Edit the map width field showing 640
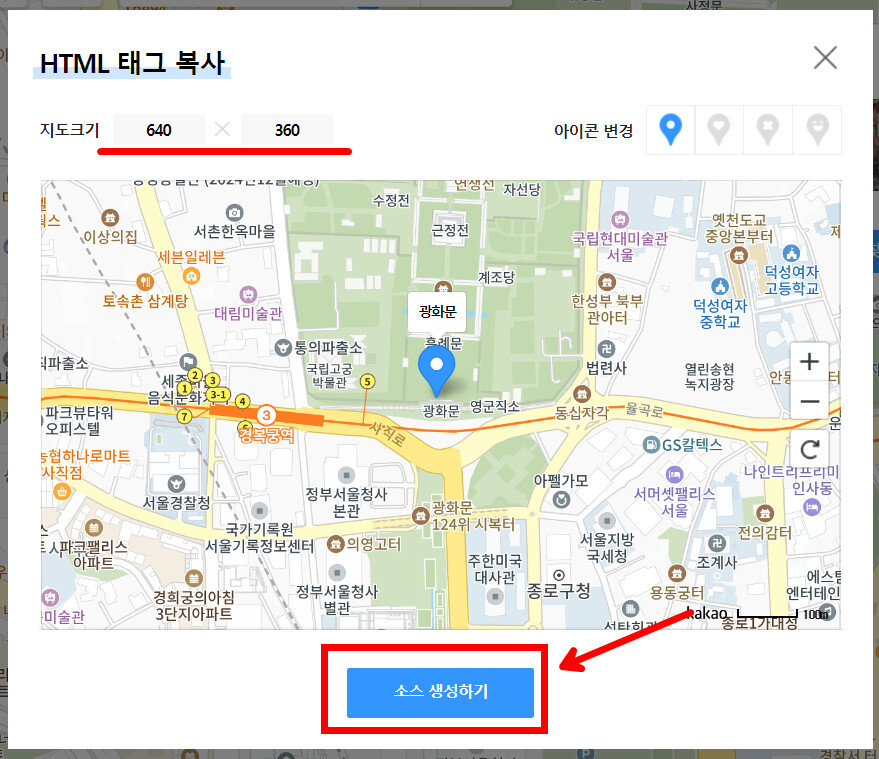 [x=158, y=130]
